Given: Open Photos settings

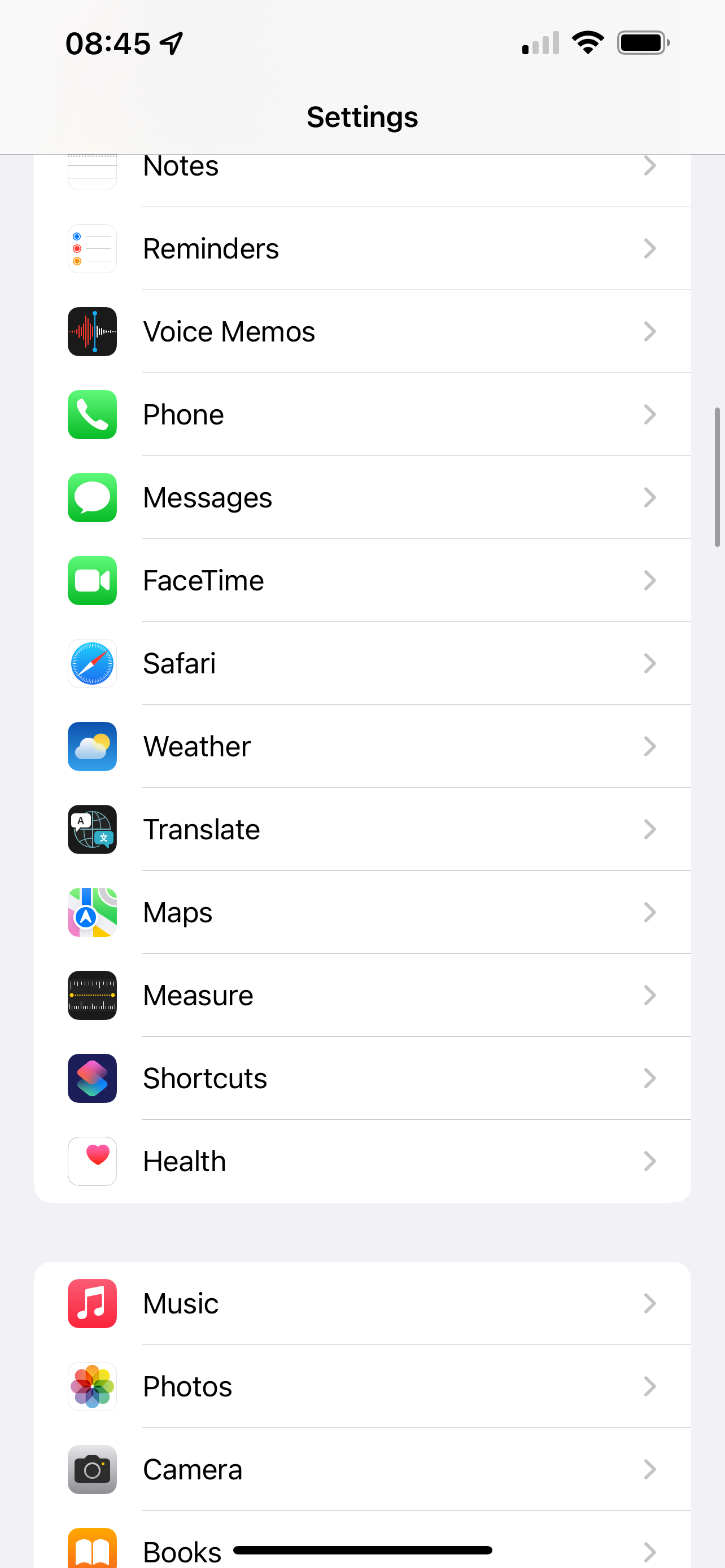Looking at the screenshot, I should point(361,1386).
